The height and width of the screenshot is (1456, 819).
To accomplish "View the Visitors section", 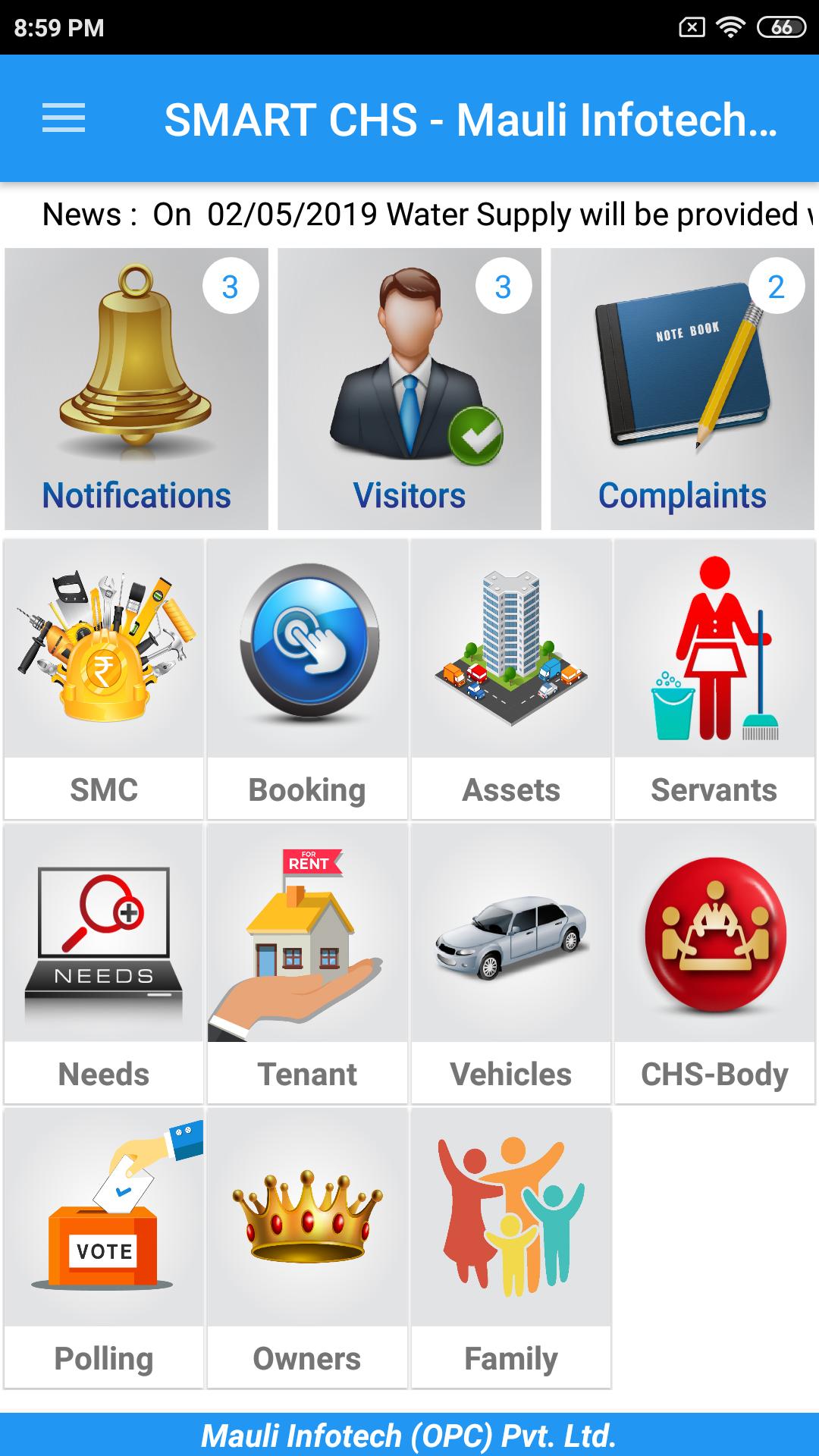I will (x=409, y=389).
